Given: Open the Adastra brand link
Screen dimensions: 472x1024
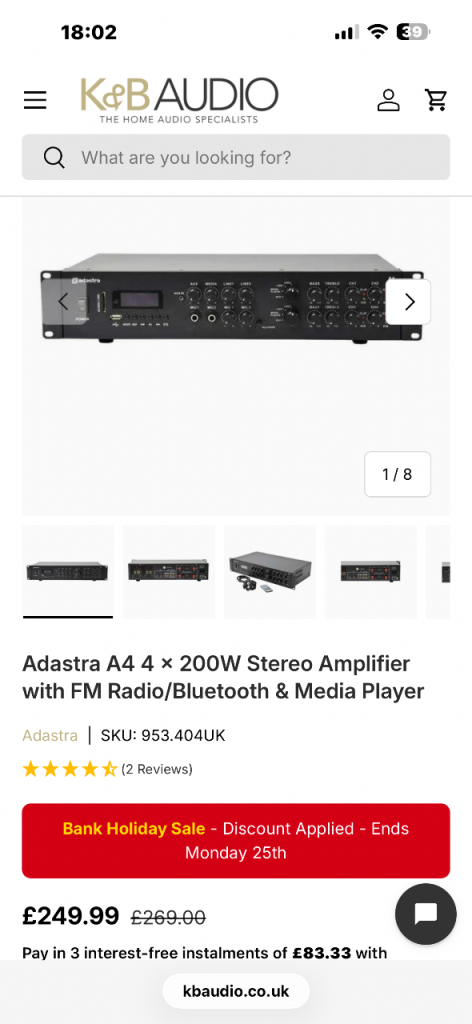Looking at the screenshot, I should [x=50, y=735].
